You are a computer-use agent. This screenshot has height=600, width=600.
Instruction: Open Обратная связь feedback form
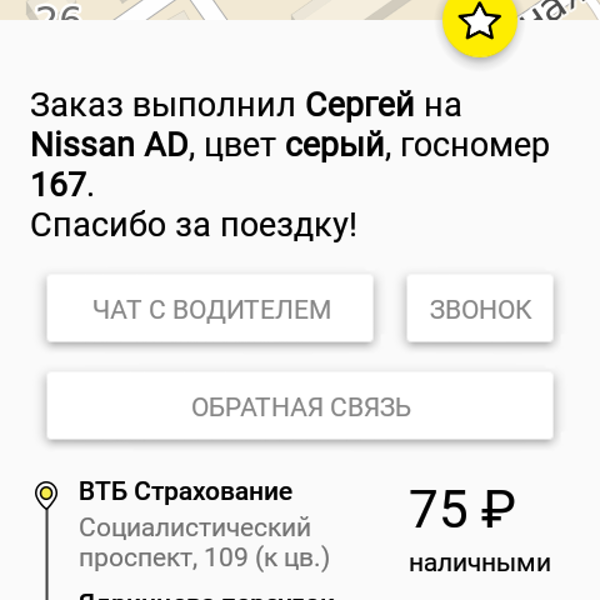300,407
